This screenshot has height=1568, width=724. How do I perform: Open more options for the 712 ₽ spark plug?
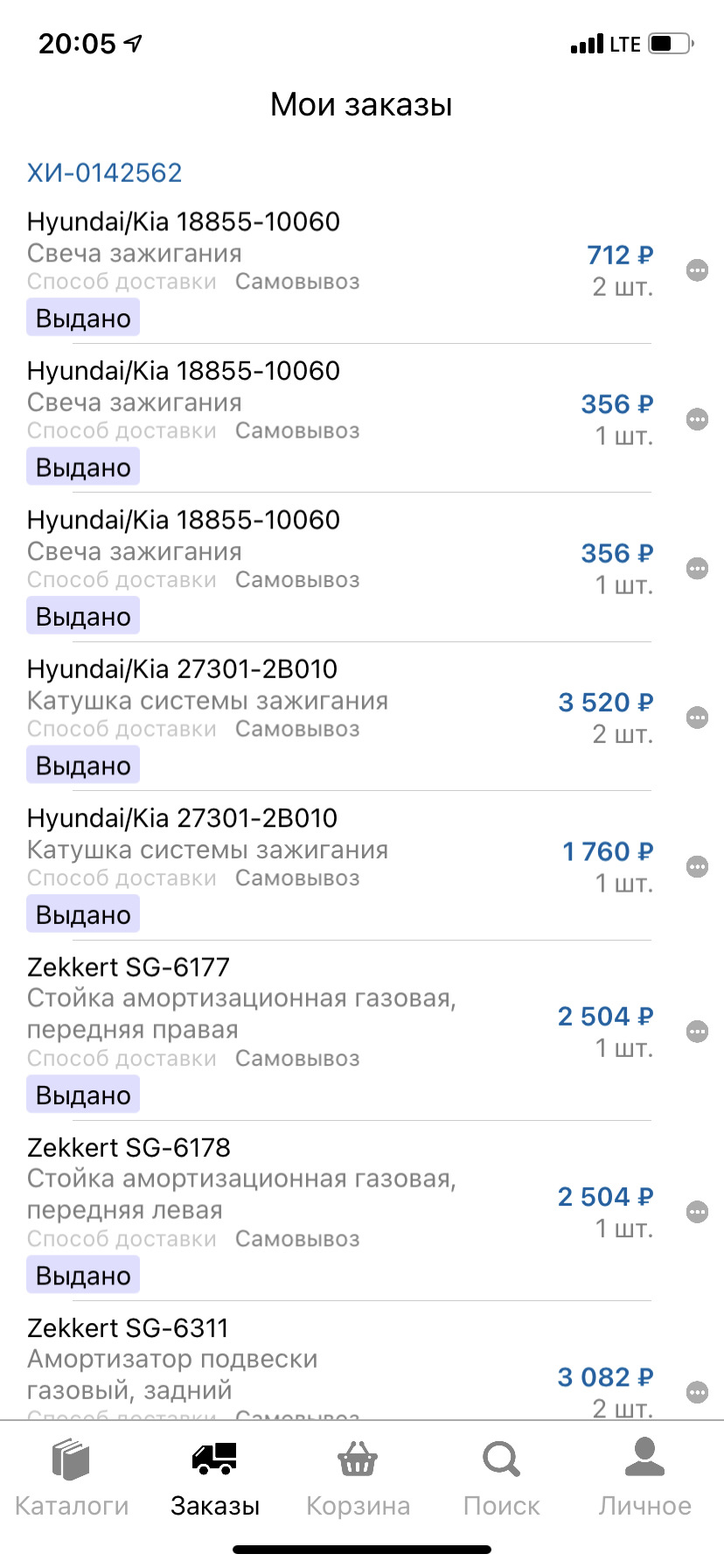coord(697,270)
